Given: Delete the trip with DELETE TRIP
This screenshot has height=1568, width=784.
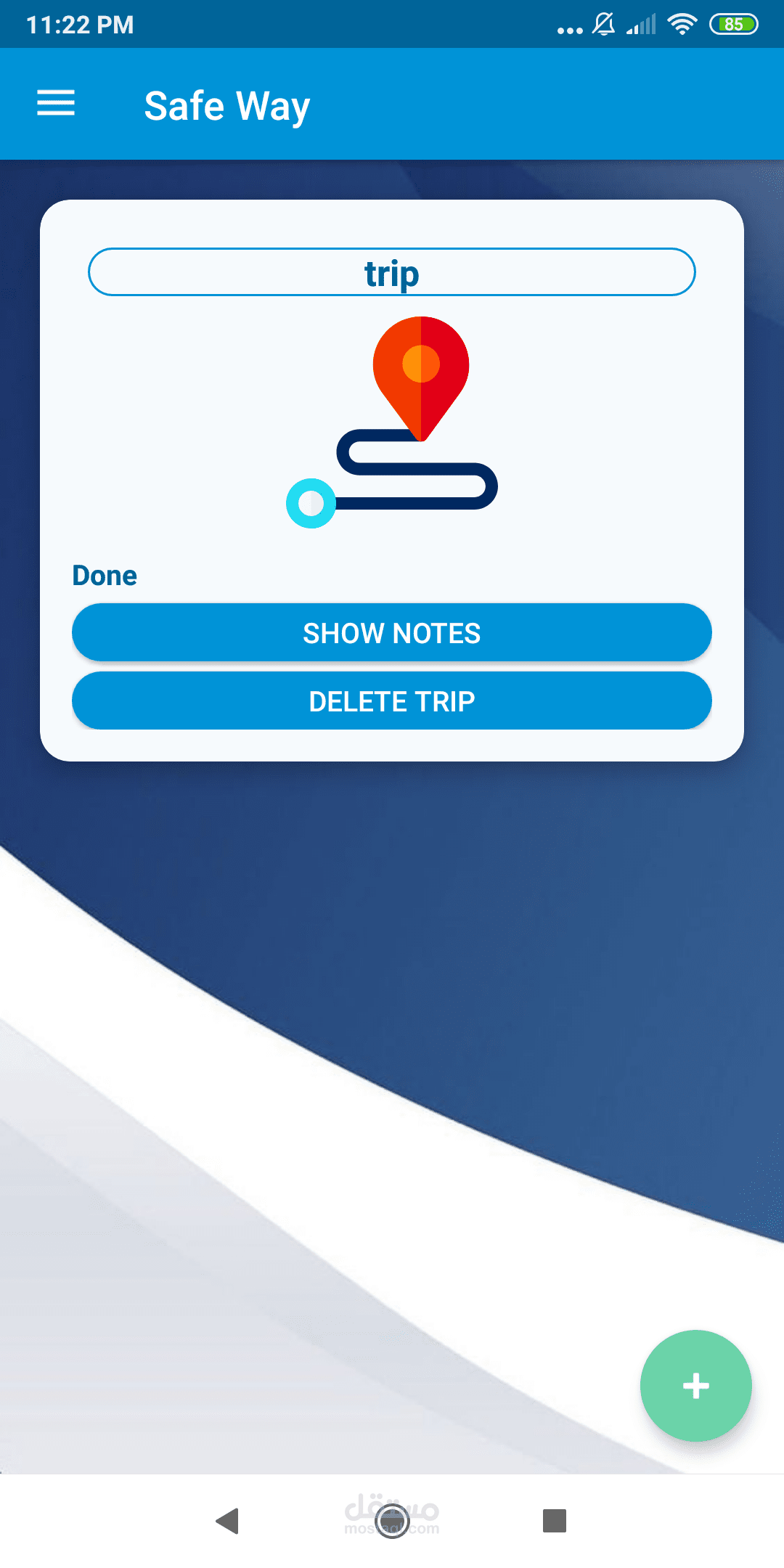Looking at the screenshot, I should click(392, 701).
